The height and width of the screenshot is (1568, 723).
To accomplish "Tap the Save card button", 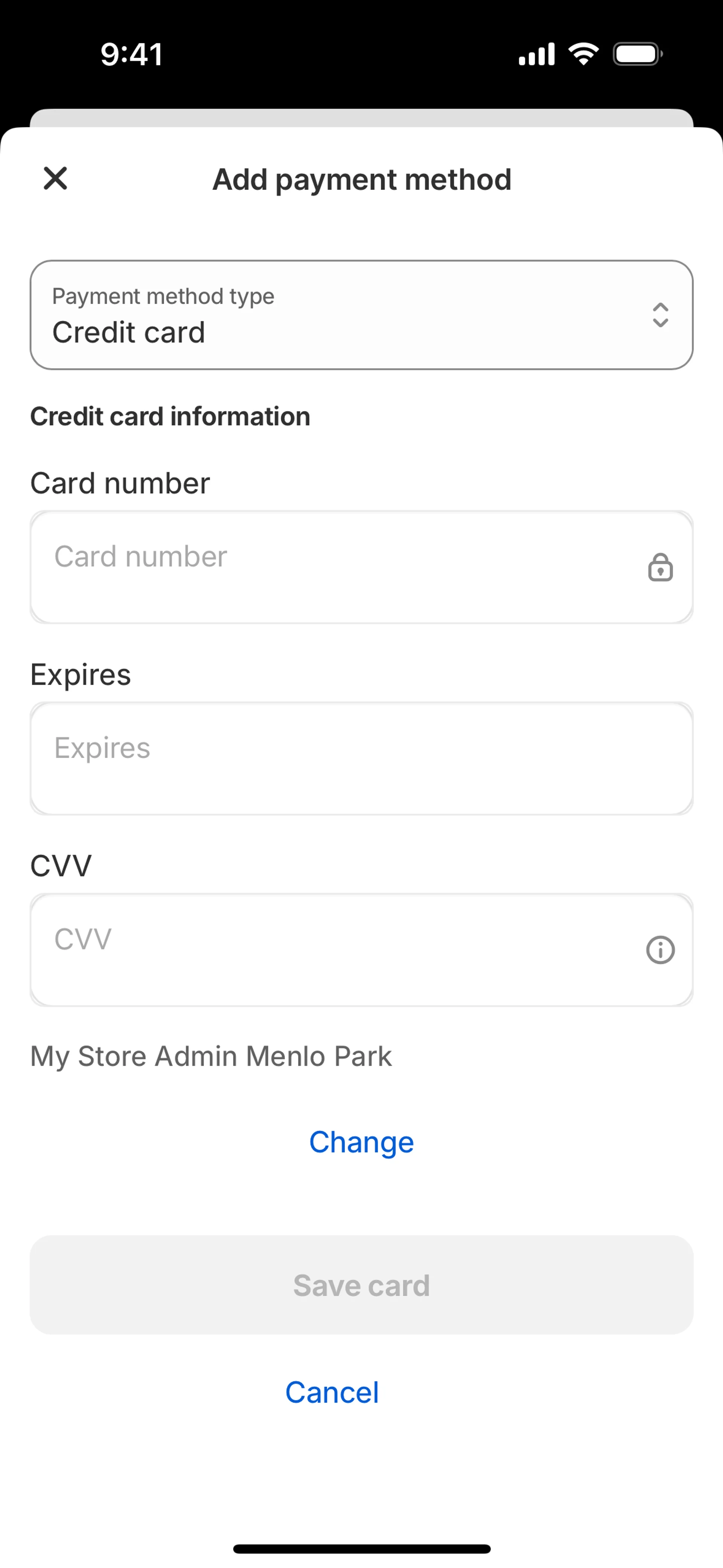I will tap(361, 1285).
